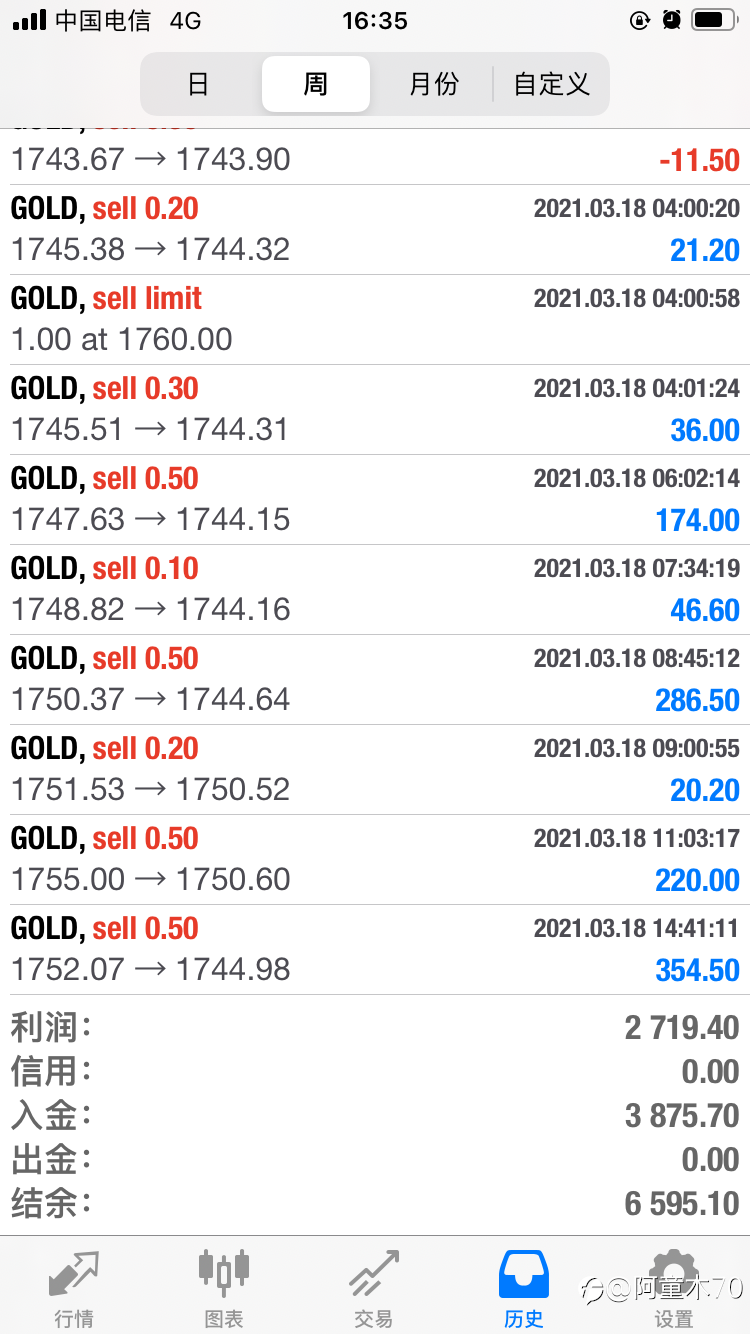
Task: Switch to the 日 period tab
Action: click(199, 84)
